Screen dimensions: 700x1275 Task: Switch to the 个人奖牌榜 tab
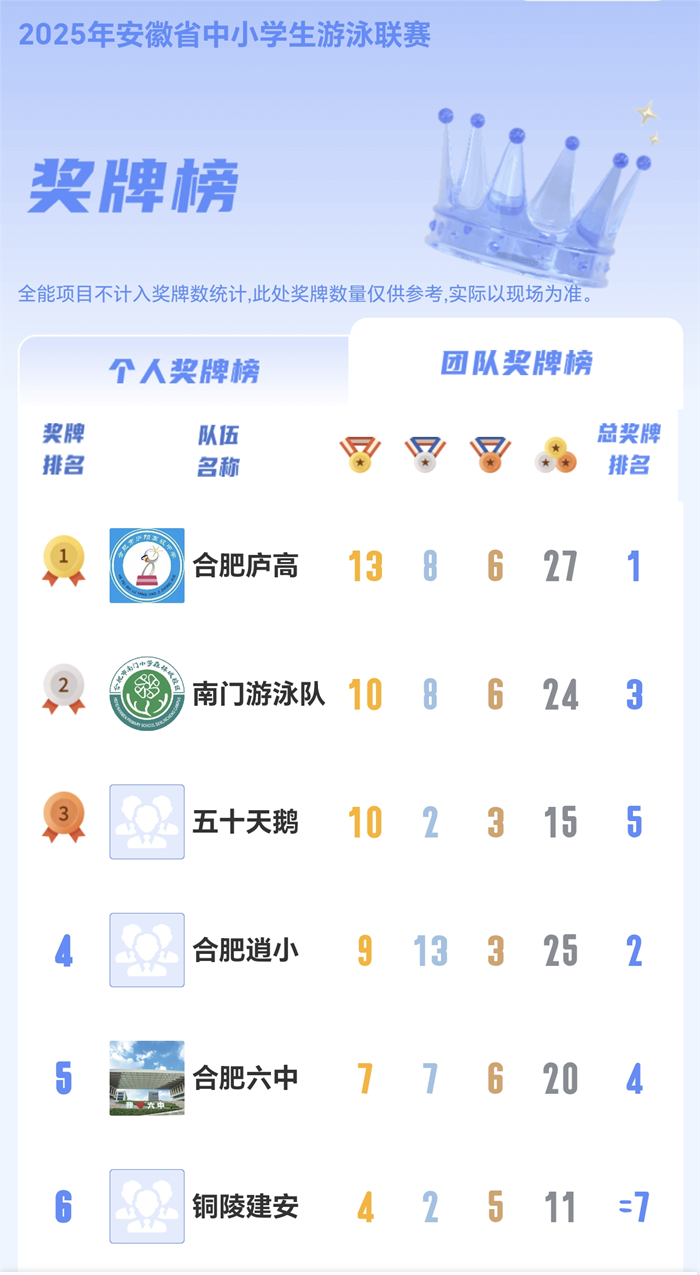(x=184, y=371)
